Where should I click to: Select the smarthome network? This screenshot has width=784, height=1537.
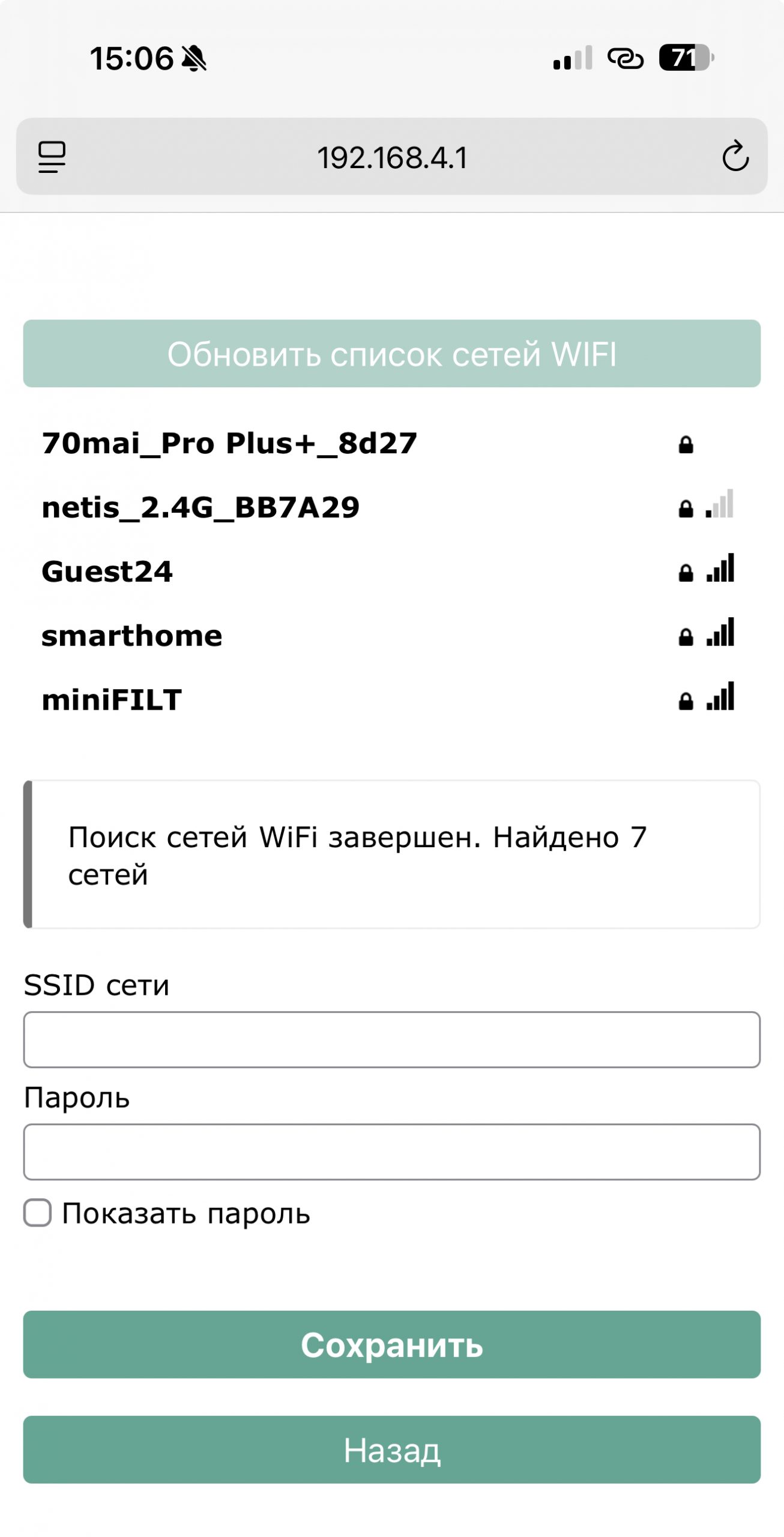click(131, 636)
